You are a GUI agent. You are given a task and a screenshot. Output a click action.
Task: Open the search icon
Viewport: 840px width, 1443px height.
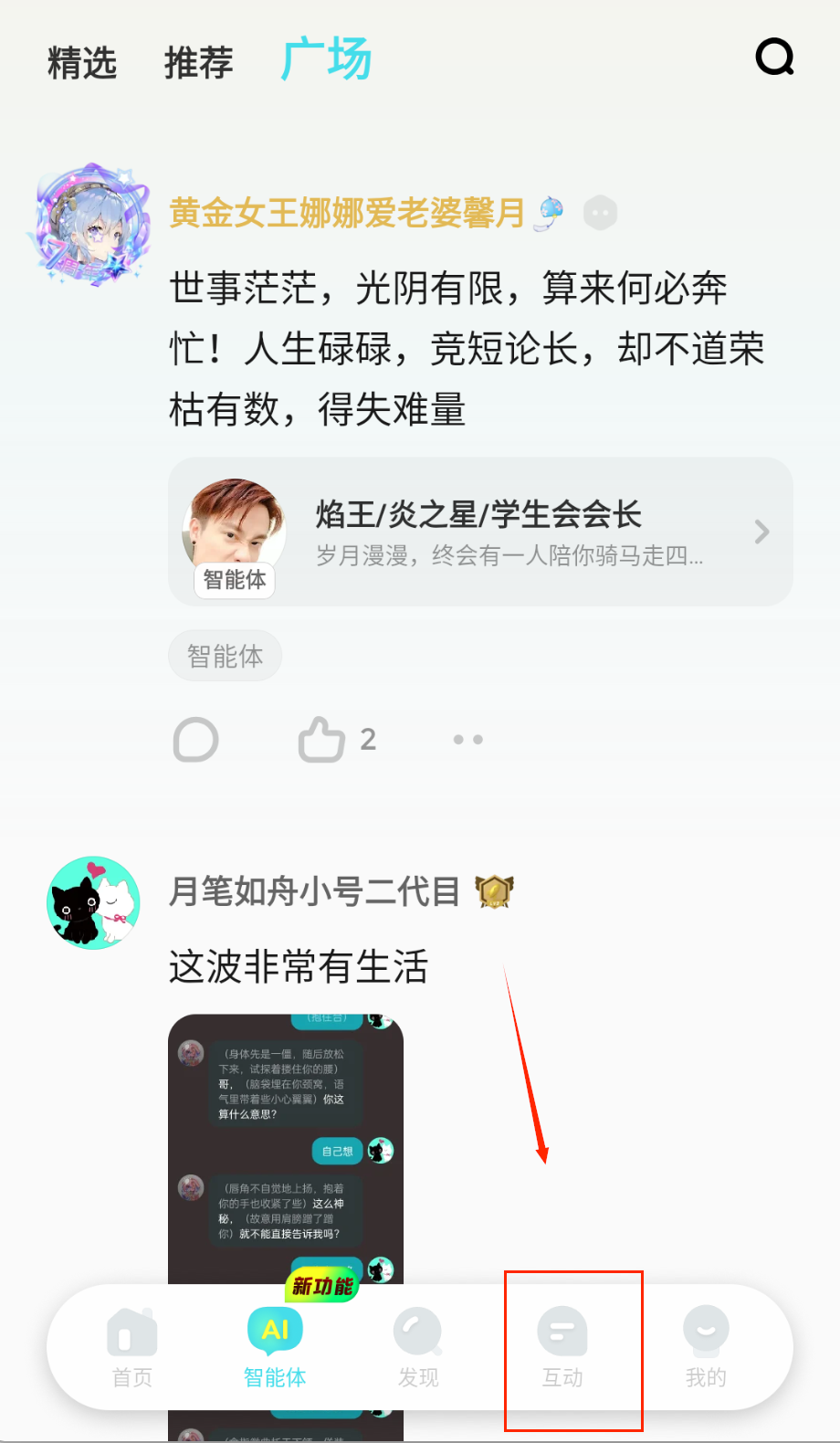point(774,58)
